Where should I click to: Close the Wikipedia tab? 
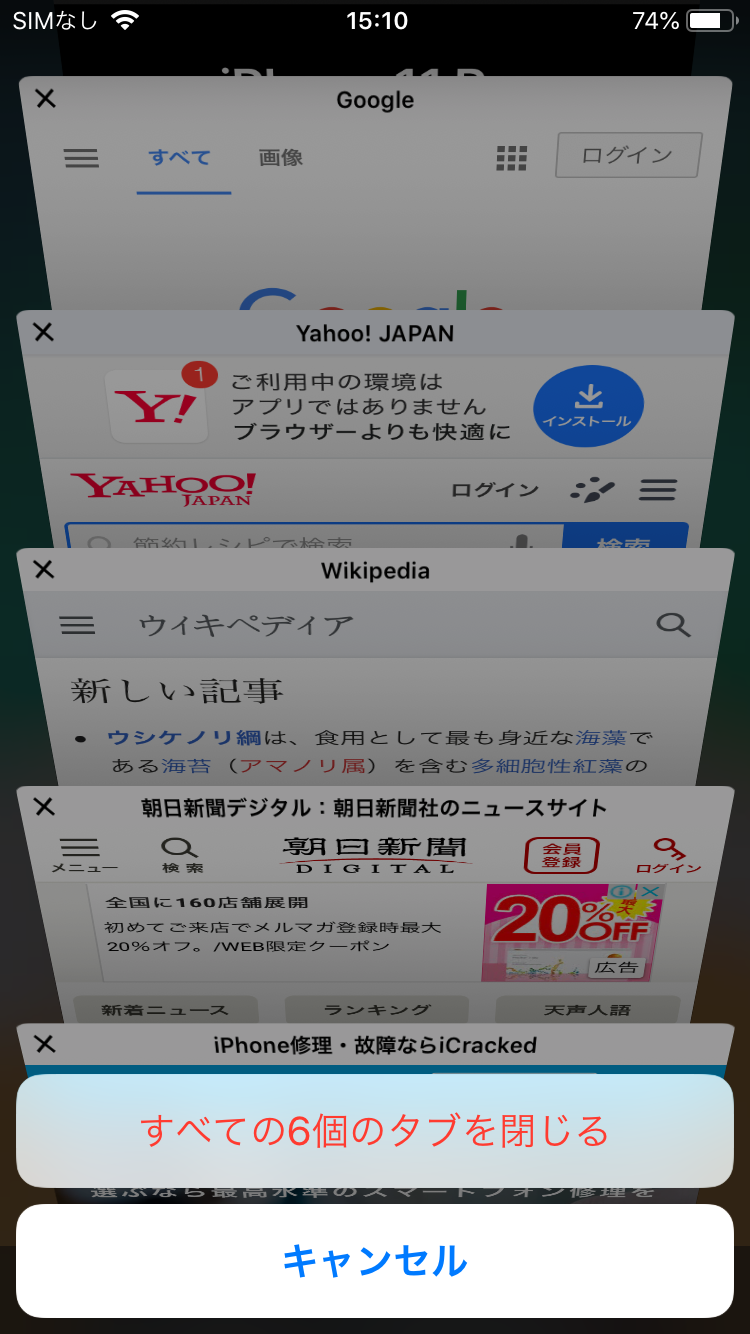tap(44, 570)
